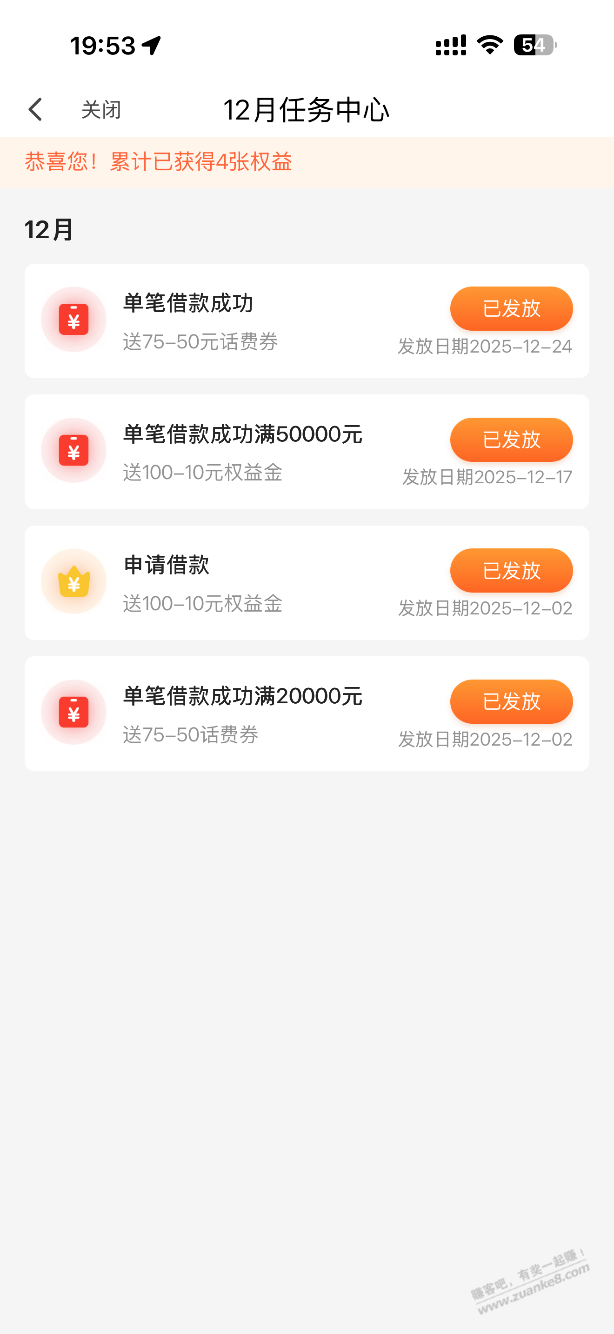Tap 已发放 for 单笔借款成功 task
Viewport: 614px width, 1334px height.
pyautogui.click(x=511, y=308)
